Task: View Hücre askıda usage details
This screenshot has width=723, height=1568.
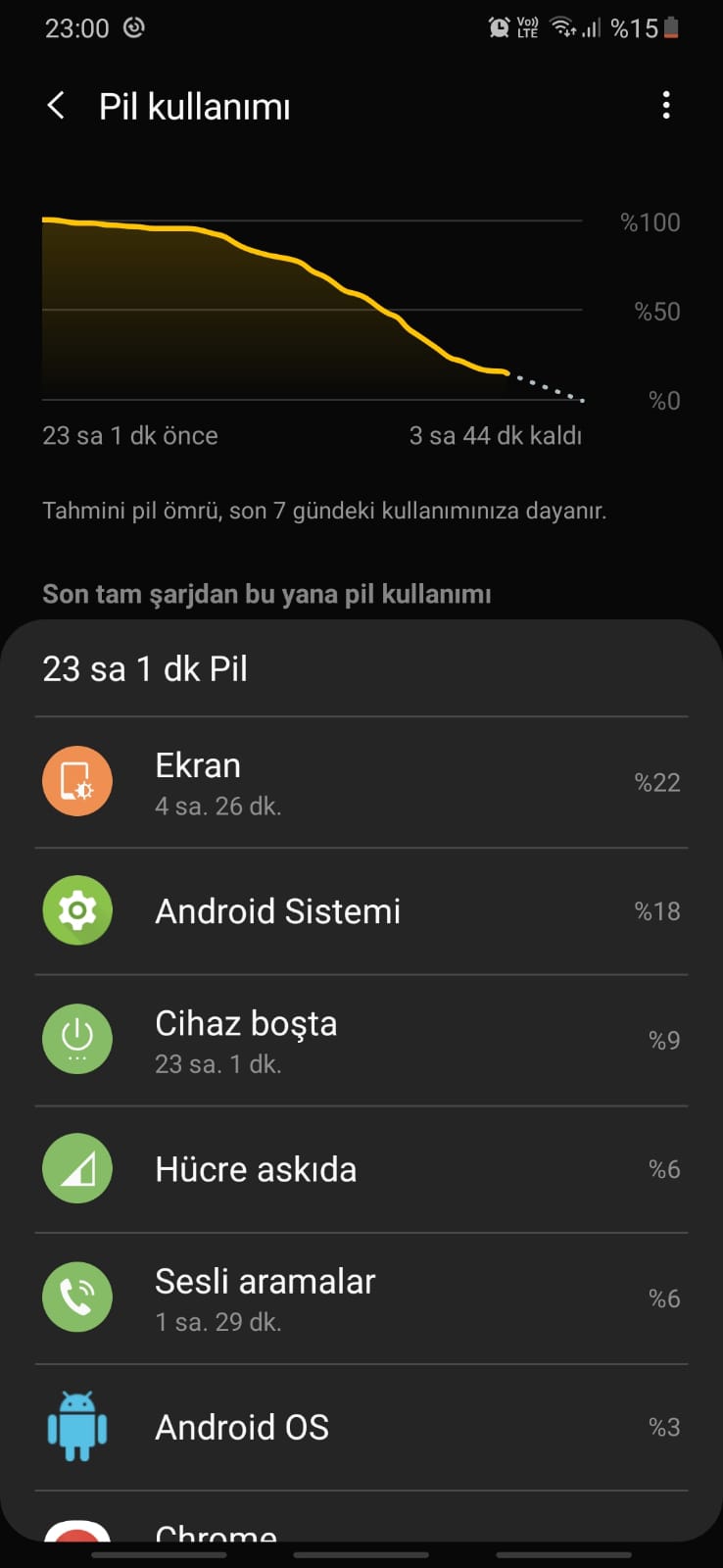Action: [x=361, y=1169]
